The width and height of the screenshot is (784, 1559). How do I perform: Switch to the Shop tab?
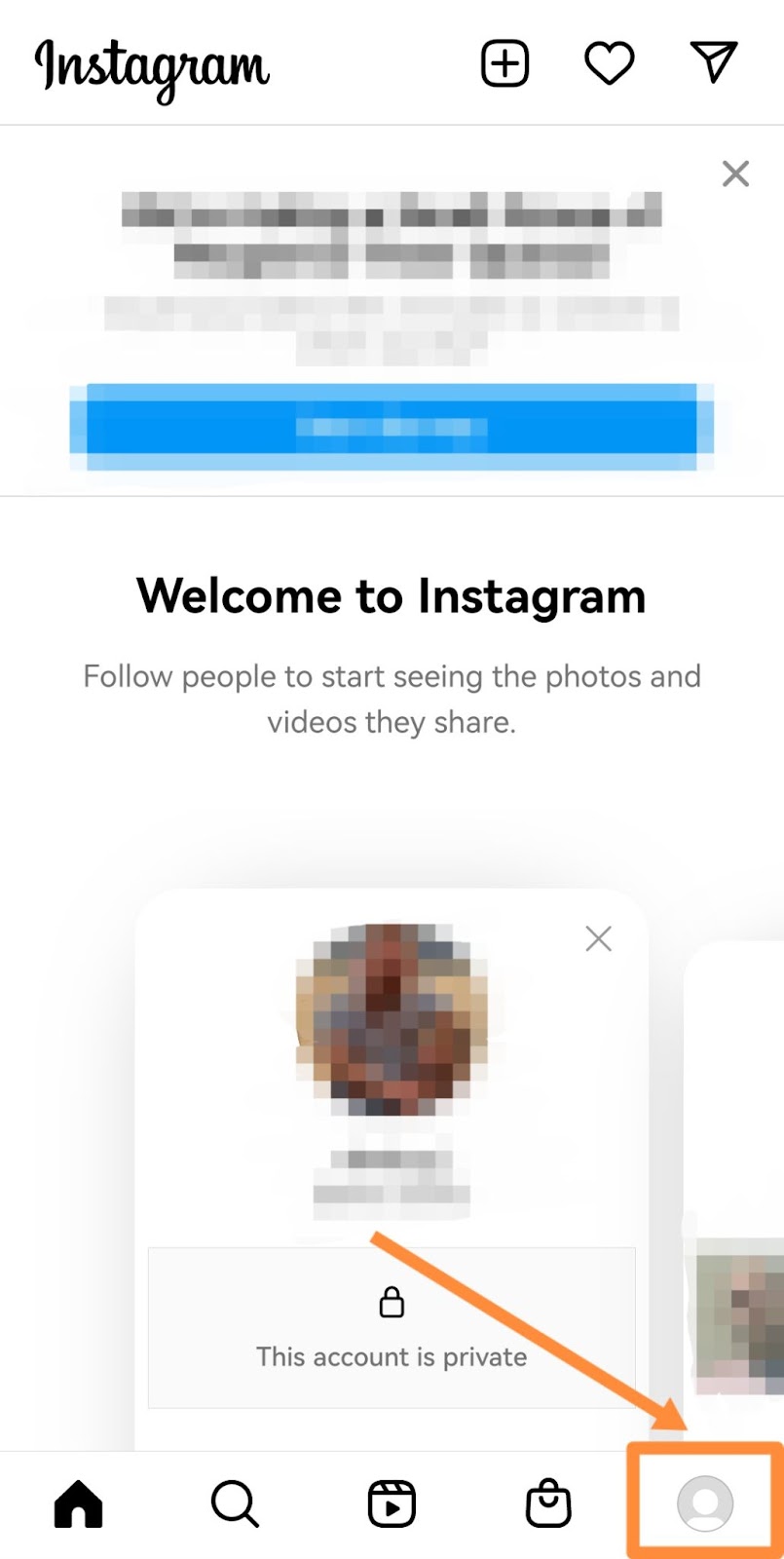pos(548,1503)
